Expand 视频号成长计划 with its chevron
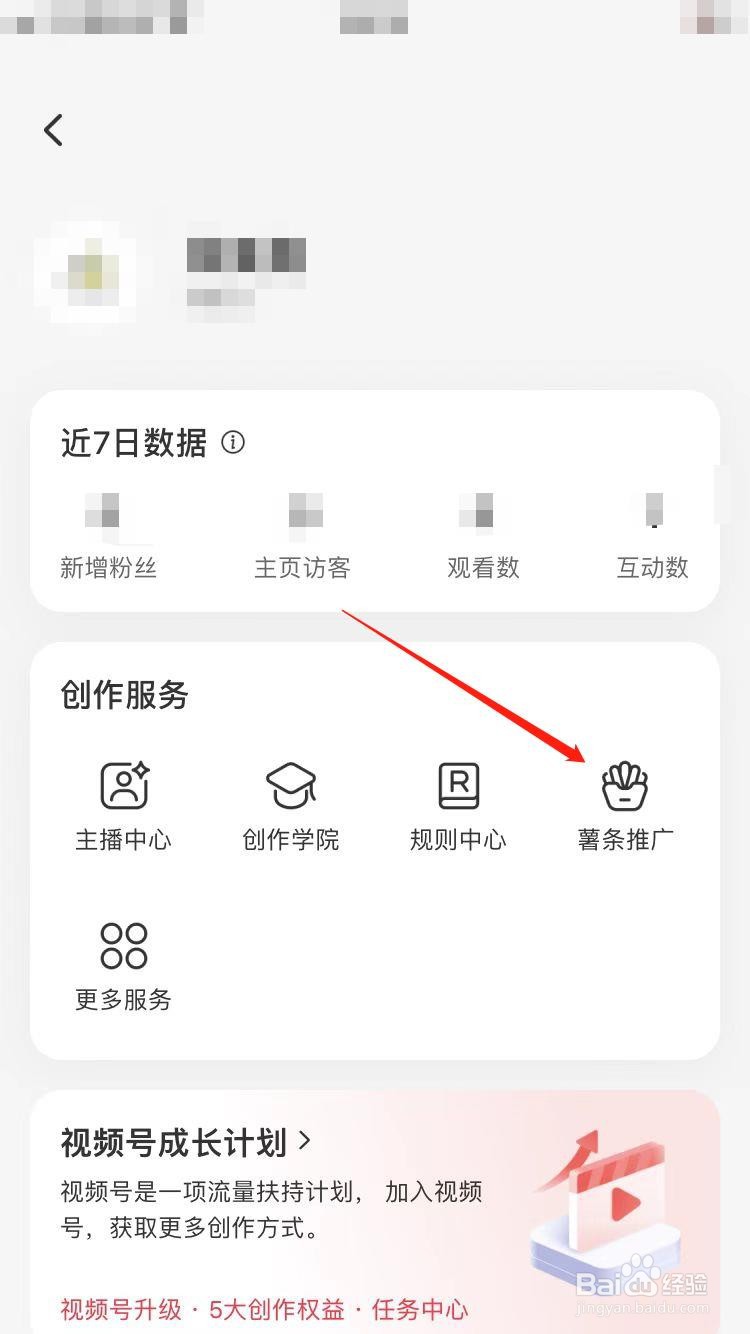The height and width of the screenshot is (1334, 750). click(x=305, y=1142)
